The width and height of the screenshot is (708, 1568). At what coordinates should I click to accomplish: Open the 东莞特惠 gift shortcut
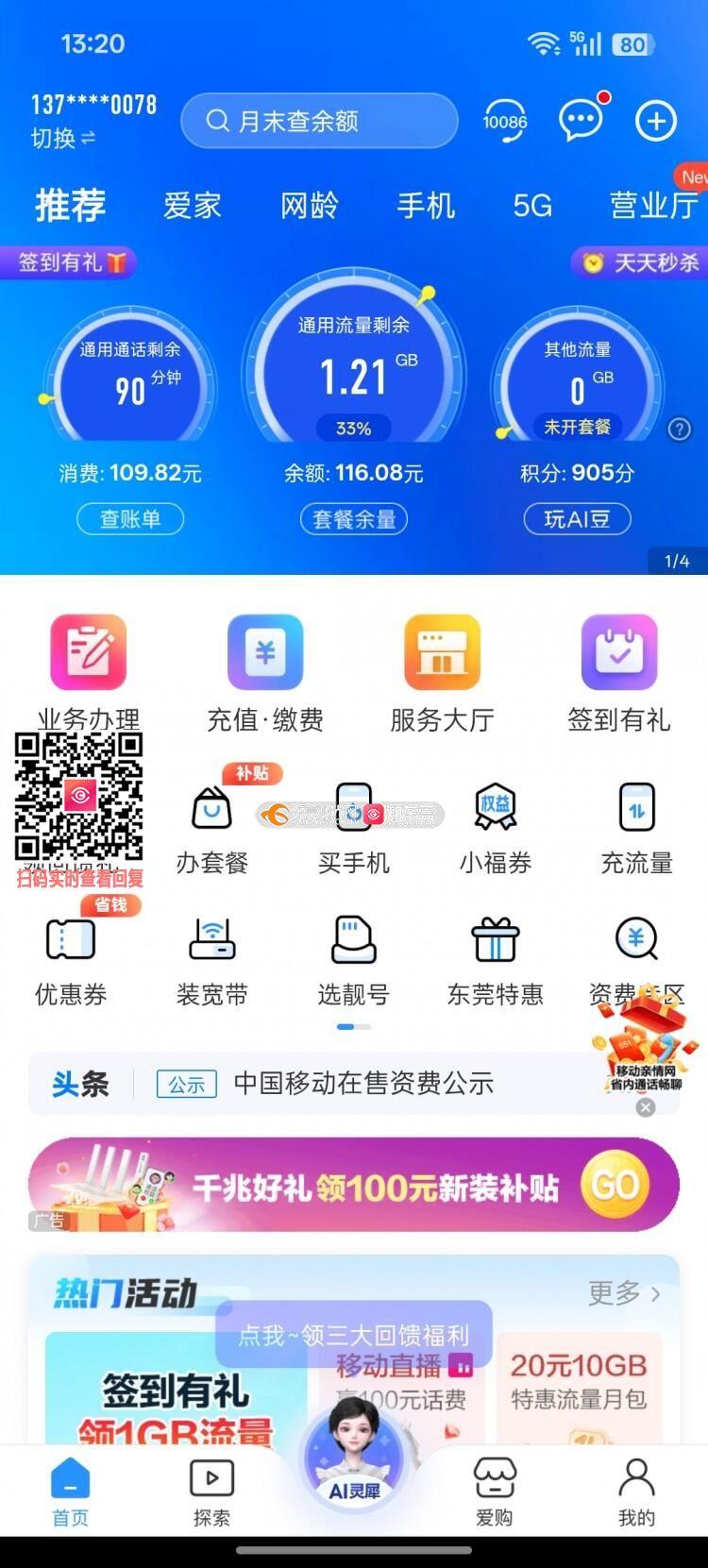496,960
